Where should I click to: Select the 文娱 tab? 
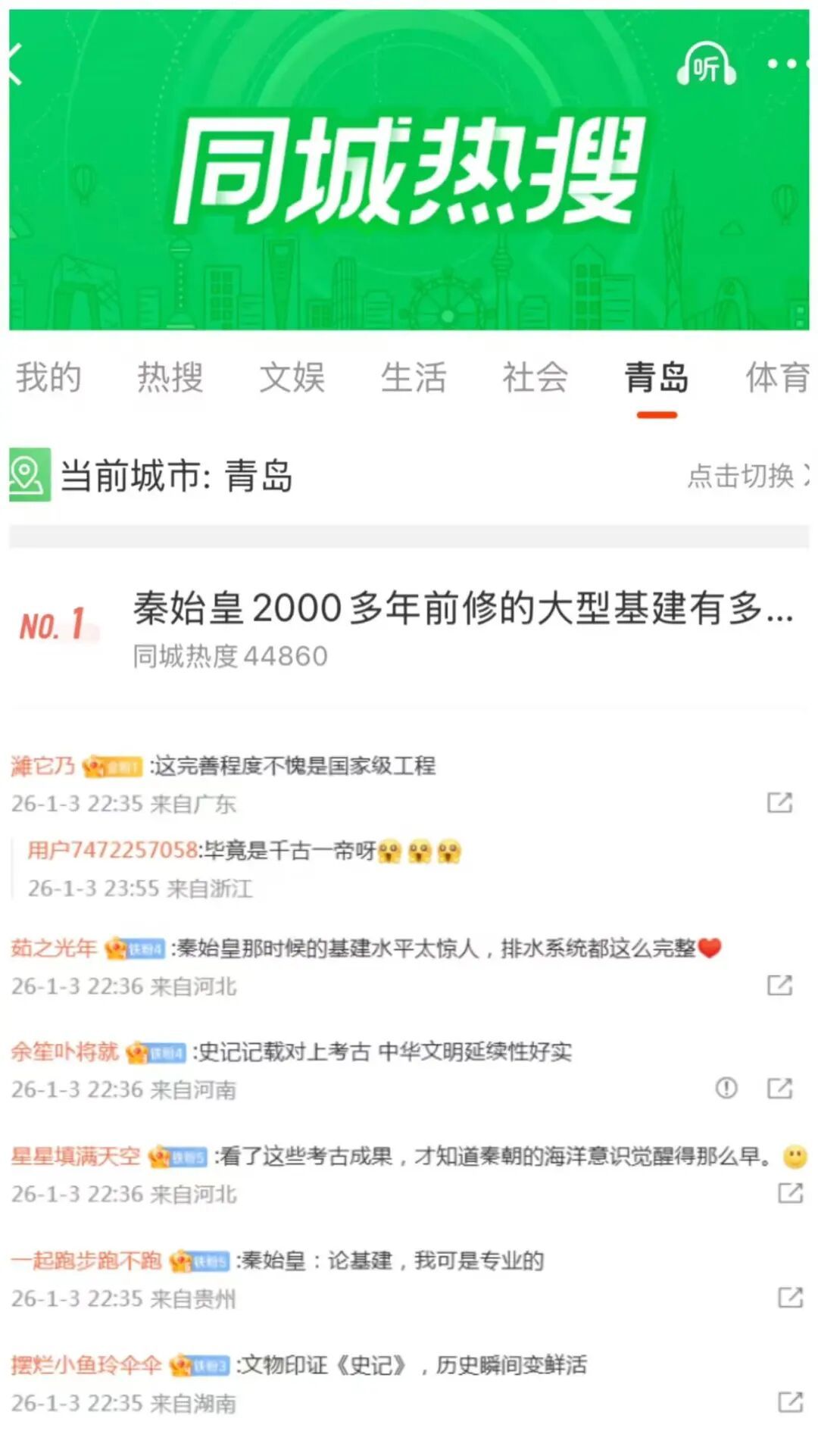click(x=292, y=377)
